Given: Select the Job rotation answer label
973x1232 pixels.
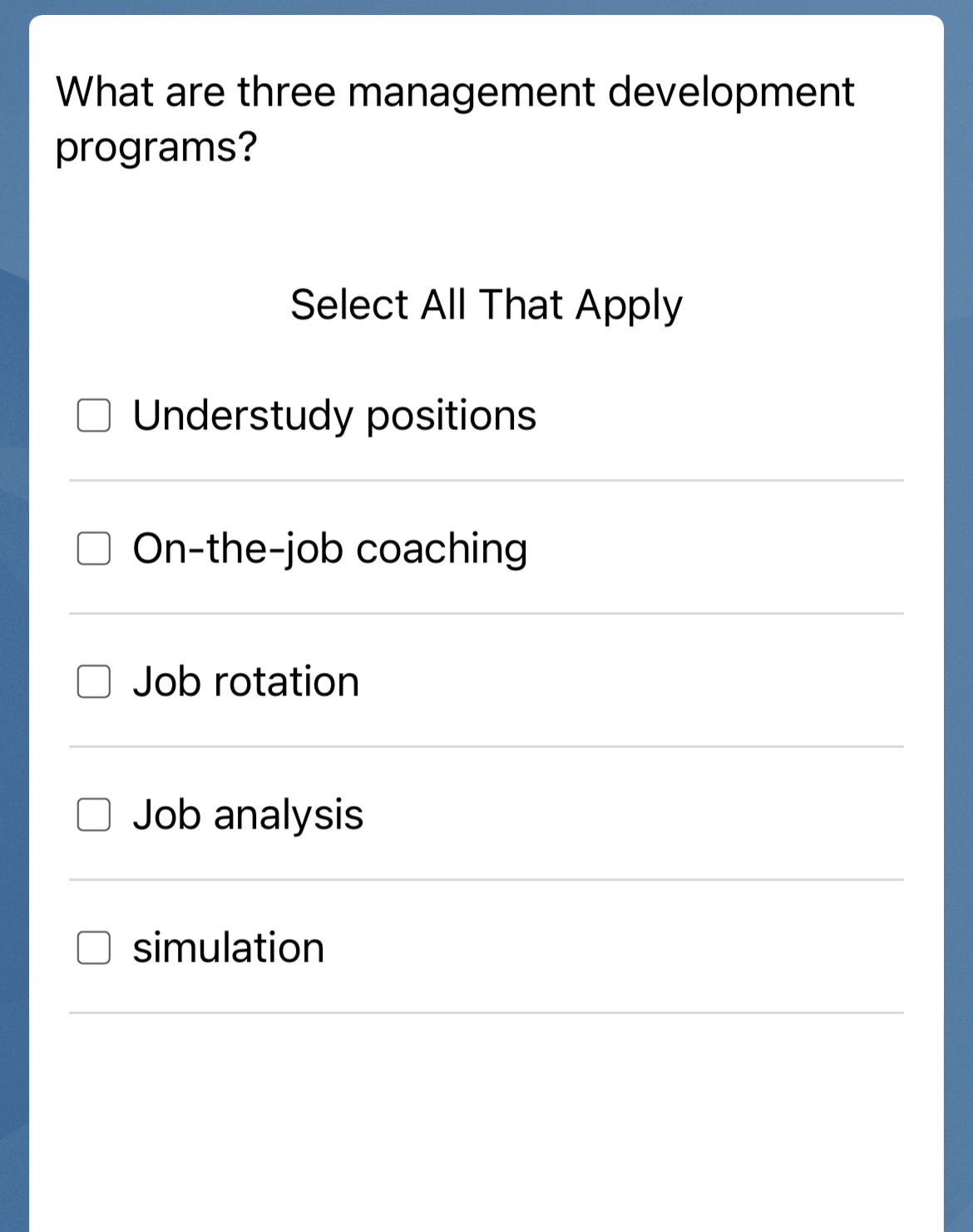Looking at the screenshot, I should 245,682.
